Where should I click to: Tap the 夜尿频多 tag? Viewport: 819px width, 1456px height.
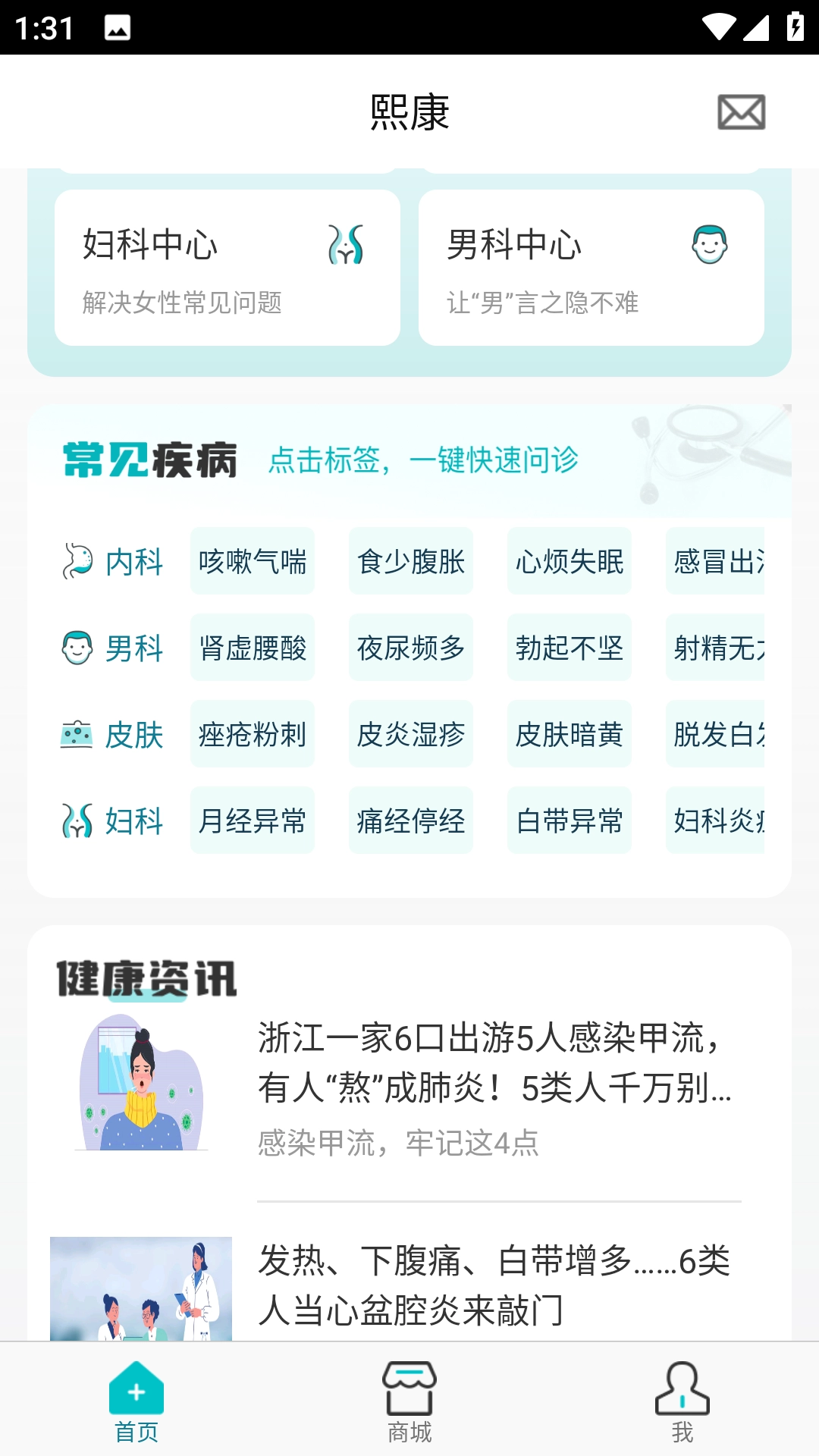coord(411,648)
